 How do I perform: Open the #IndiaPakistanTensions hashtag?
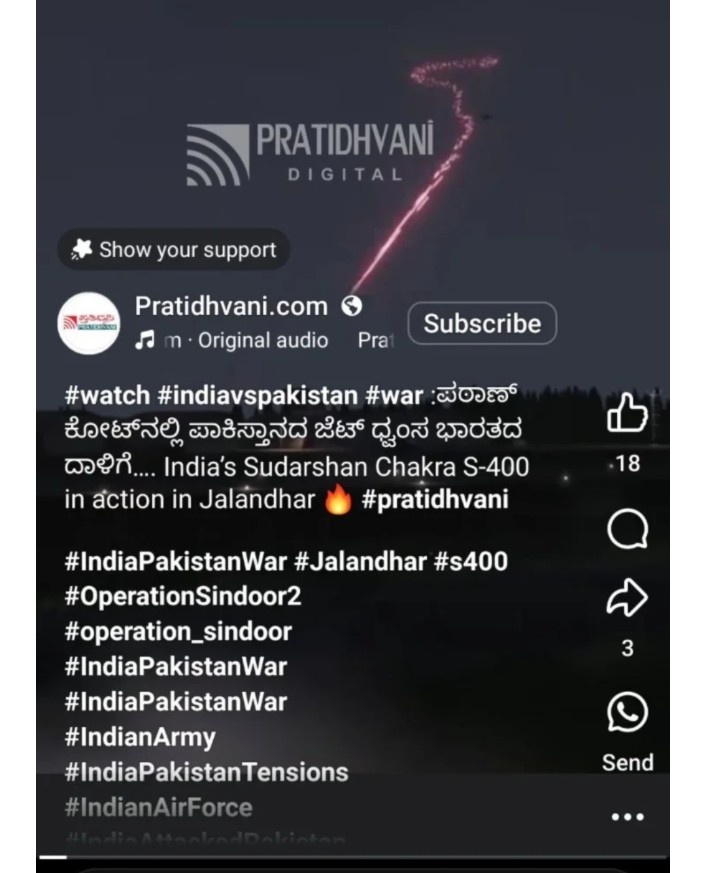click(x=207, y=772)
